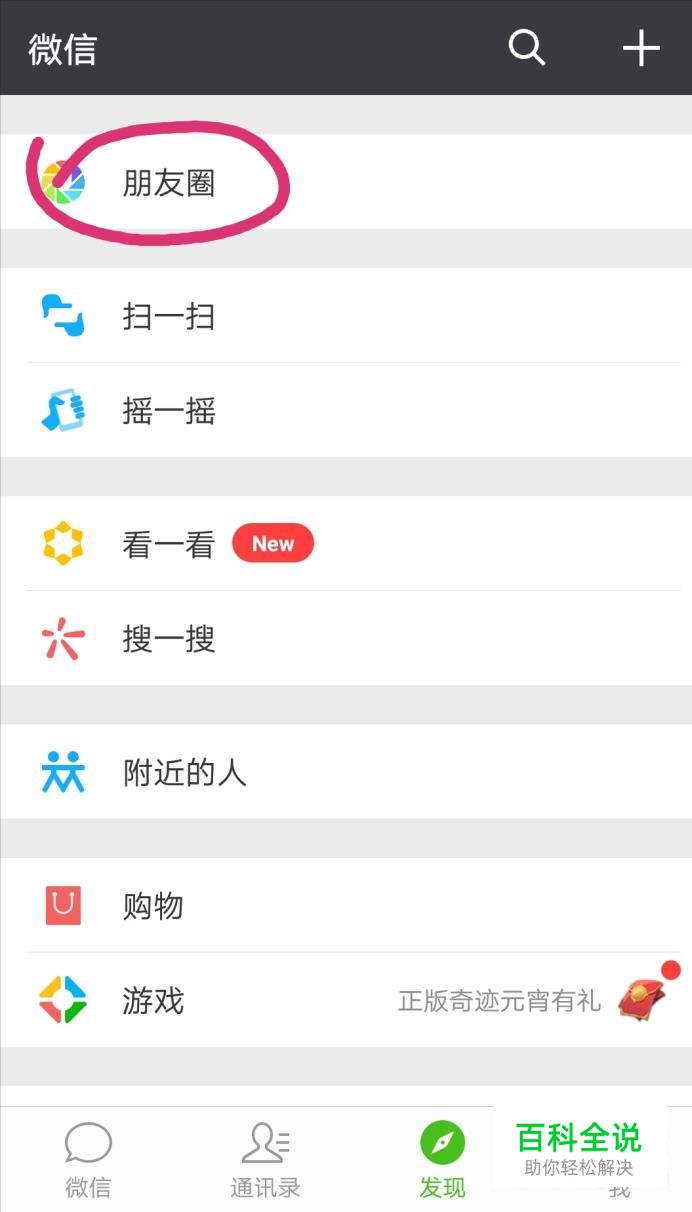The image size is (692, 1212).
Task: Open the search magnifier icon
Action: [526, 47]
